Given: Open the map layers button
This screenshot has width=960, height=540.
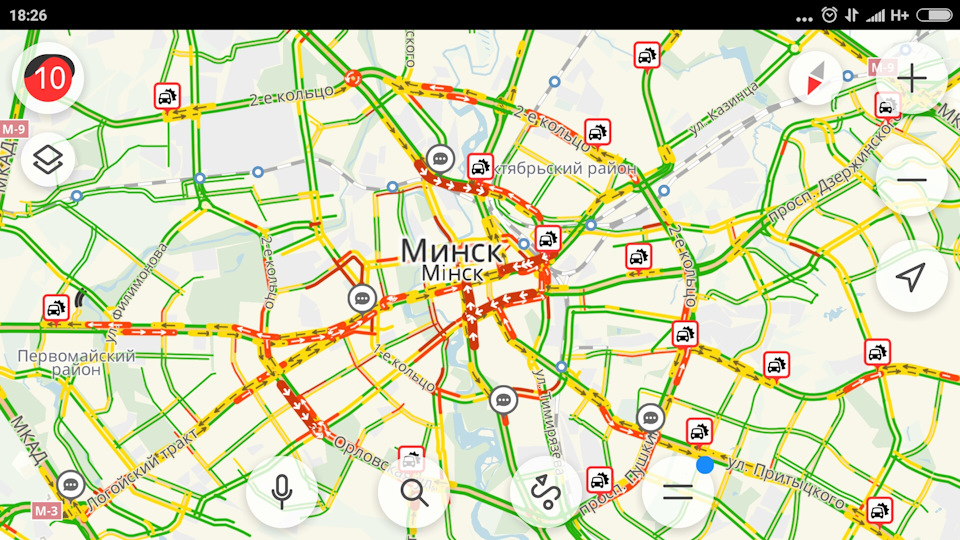Looking at the screenshot, I should coord(47,161).
